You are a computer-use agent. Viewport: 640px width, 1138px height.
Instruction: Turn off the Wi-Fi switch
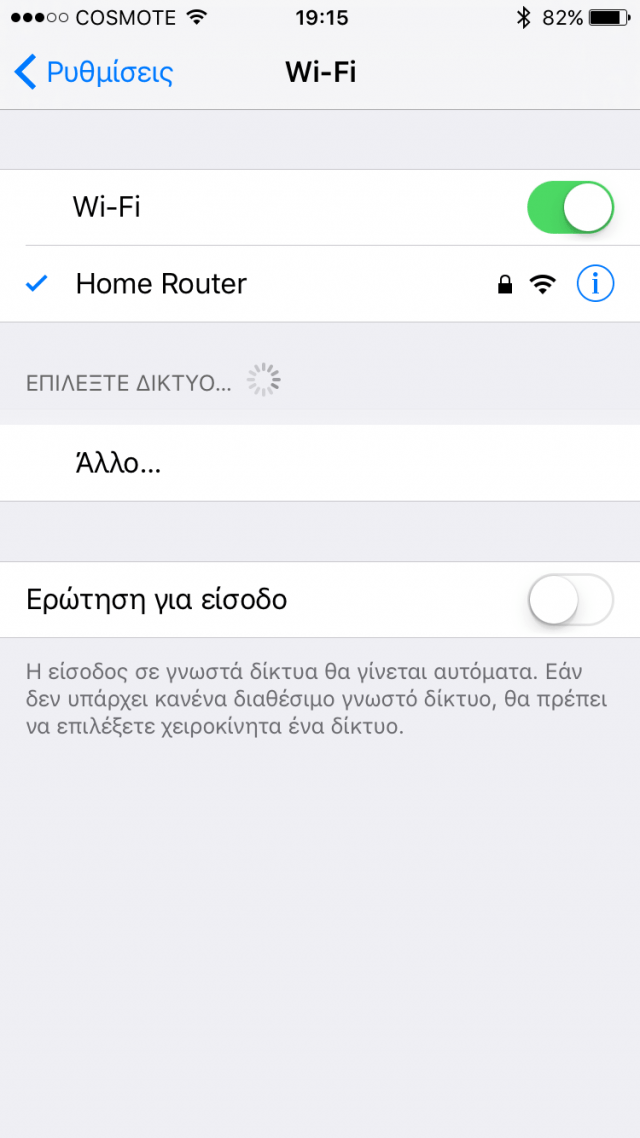(x=569, y=207)
